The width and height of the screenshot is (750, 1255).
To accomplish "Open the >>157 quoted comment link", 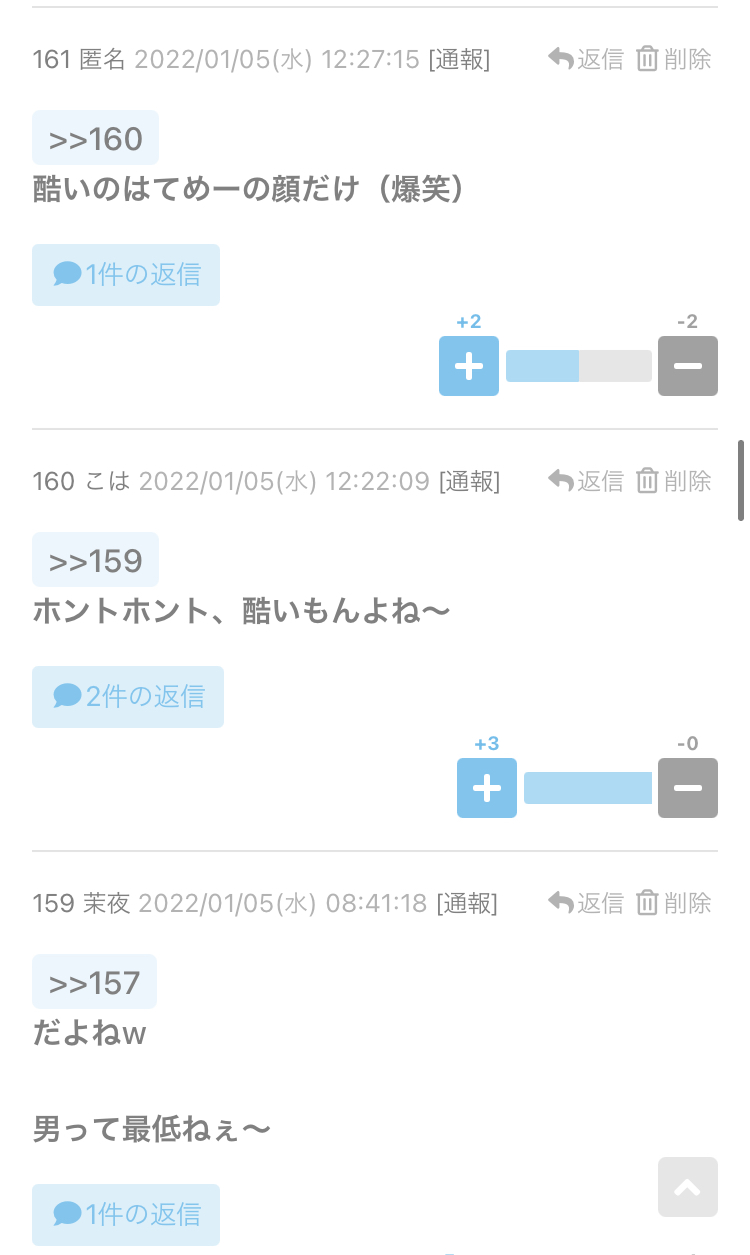I will tap(94, 982).
